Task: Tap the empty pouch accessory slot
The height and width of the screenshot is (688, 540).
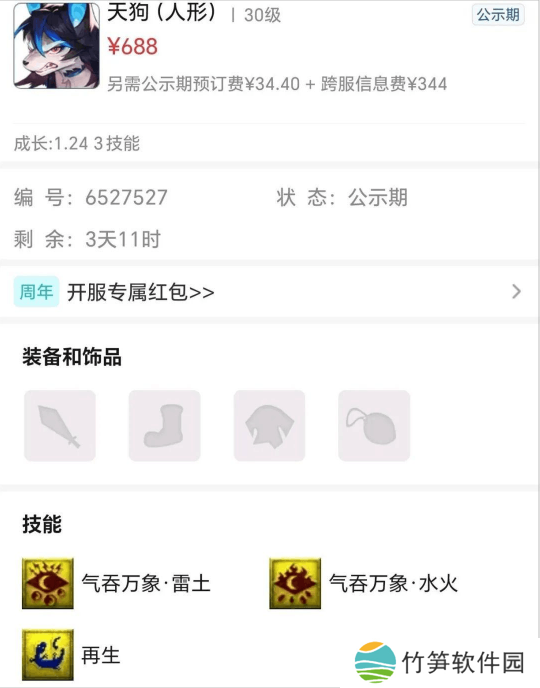Action: point(374,426)
